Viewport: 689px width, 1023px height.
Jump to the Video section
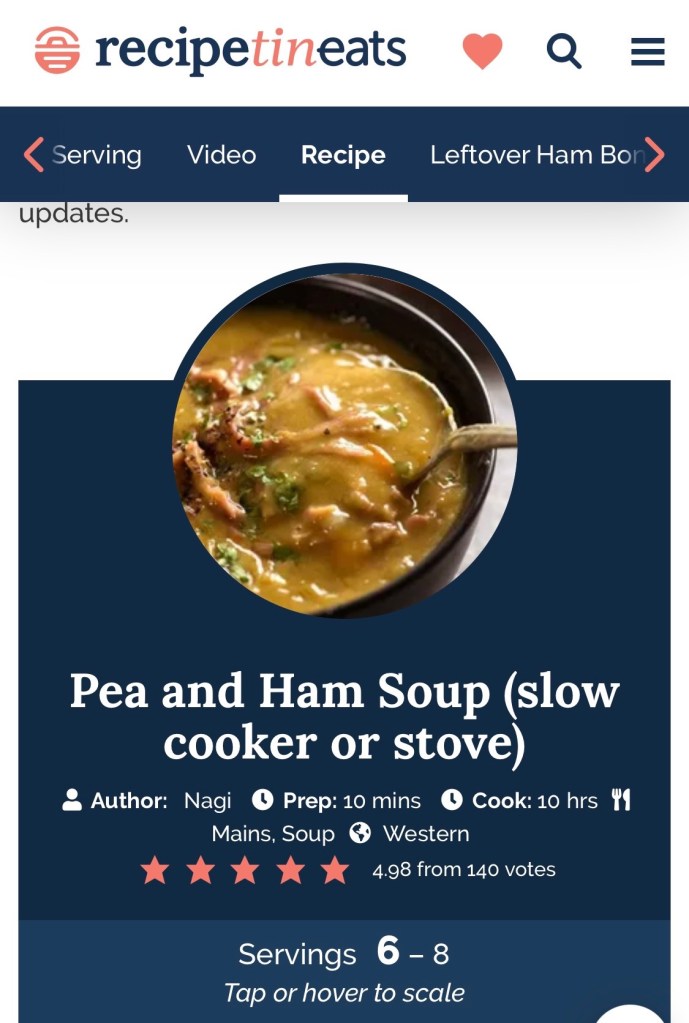[221, 155]
